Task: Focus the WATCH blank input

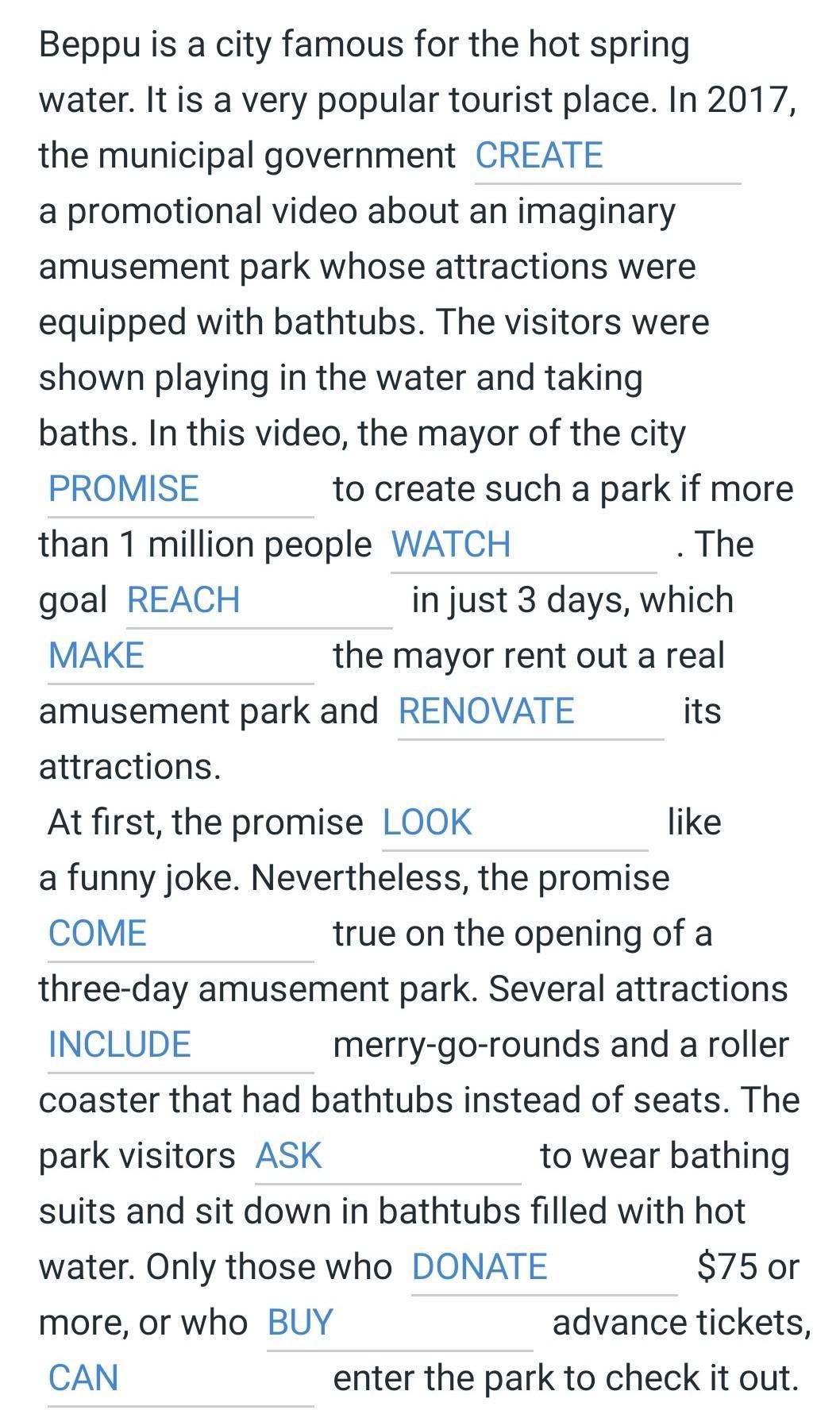Action: click(x=523, y=545)
